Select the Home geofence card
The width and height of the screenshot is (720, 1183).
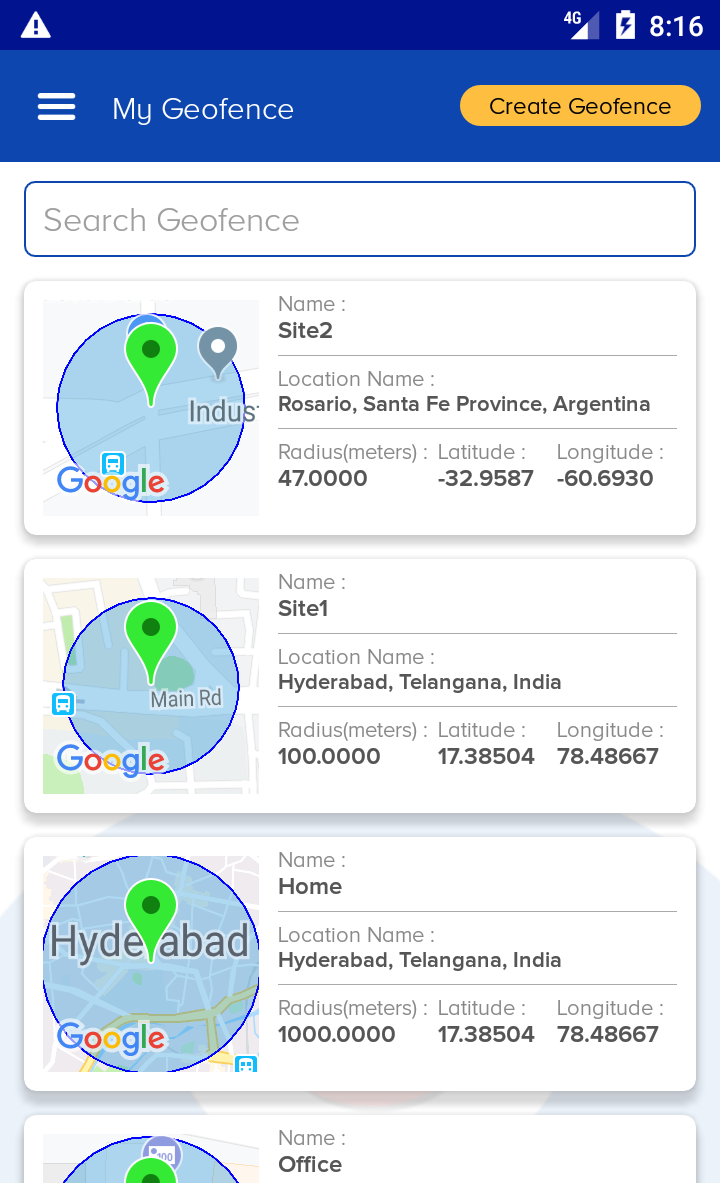pyautogui.click(x=360, y=964)
